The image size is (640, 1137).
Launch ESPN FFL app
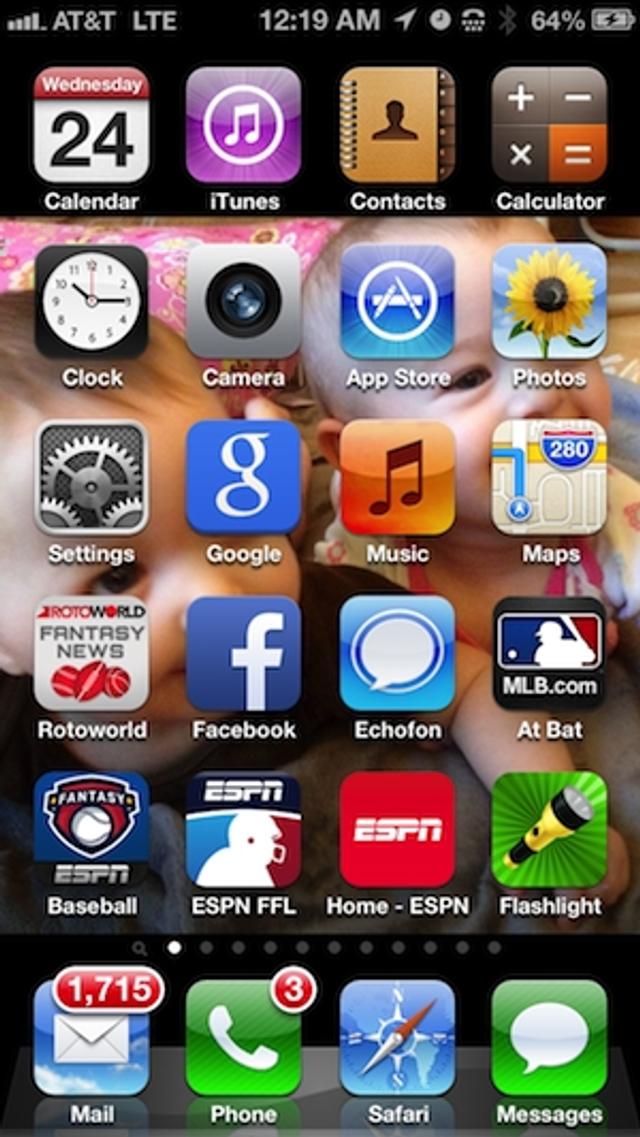(x=243, y=830)
